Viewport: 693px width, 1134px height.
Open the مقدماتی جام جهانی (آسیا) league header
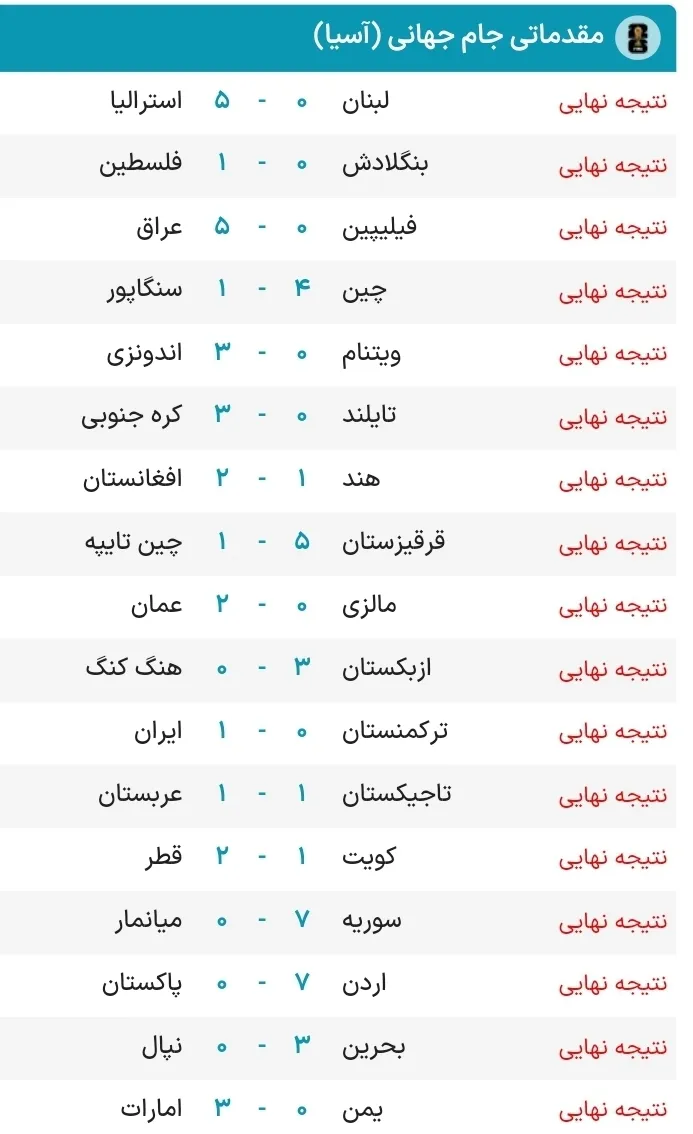(338, 38)
